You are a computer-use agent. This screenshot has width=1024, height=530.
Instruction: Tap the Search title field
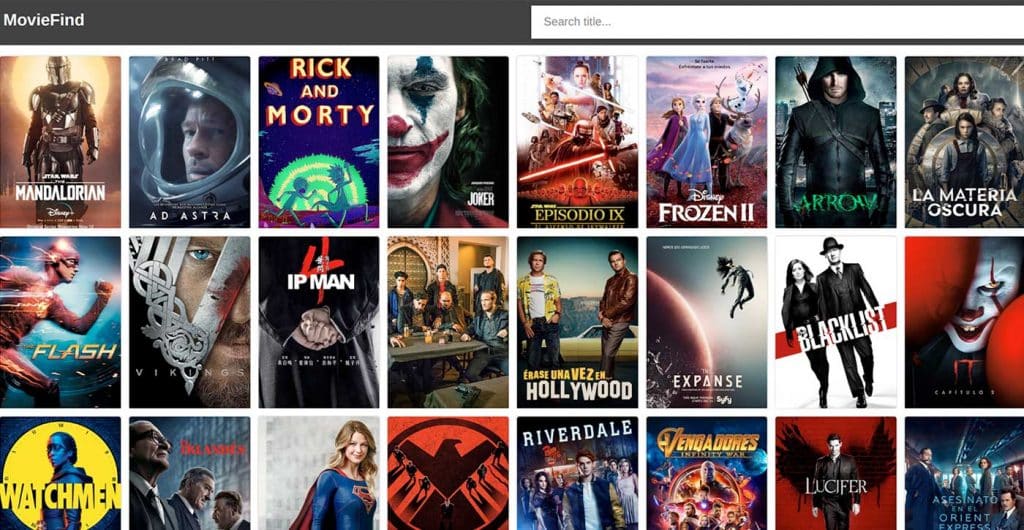[775, 22]
